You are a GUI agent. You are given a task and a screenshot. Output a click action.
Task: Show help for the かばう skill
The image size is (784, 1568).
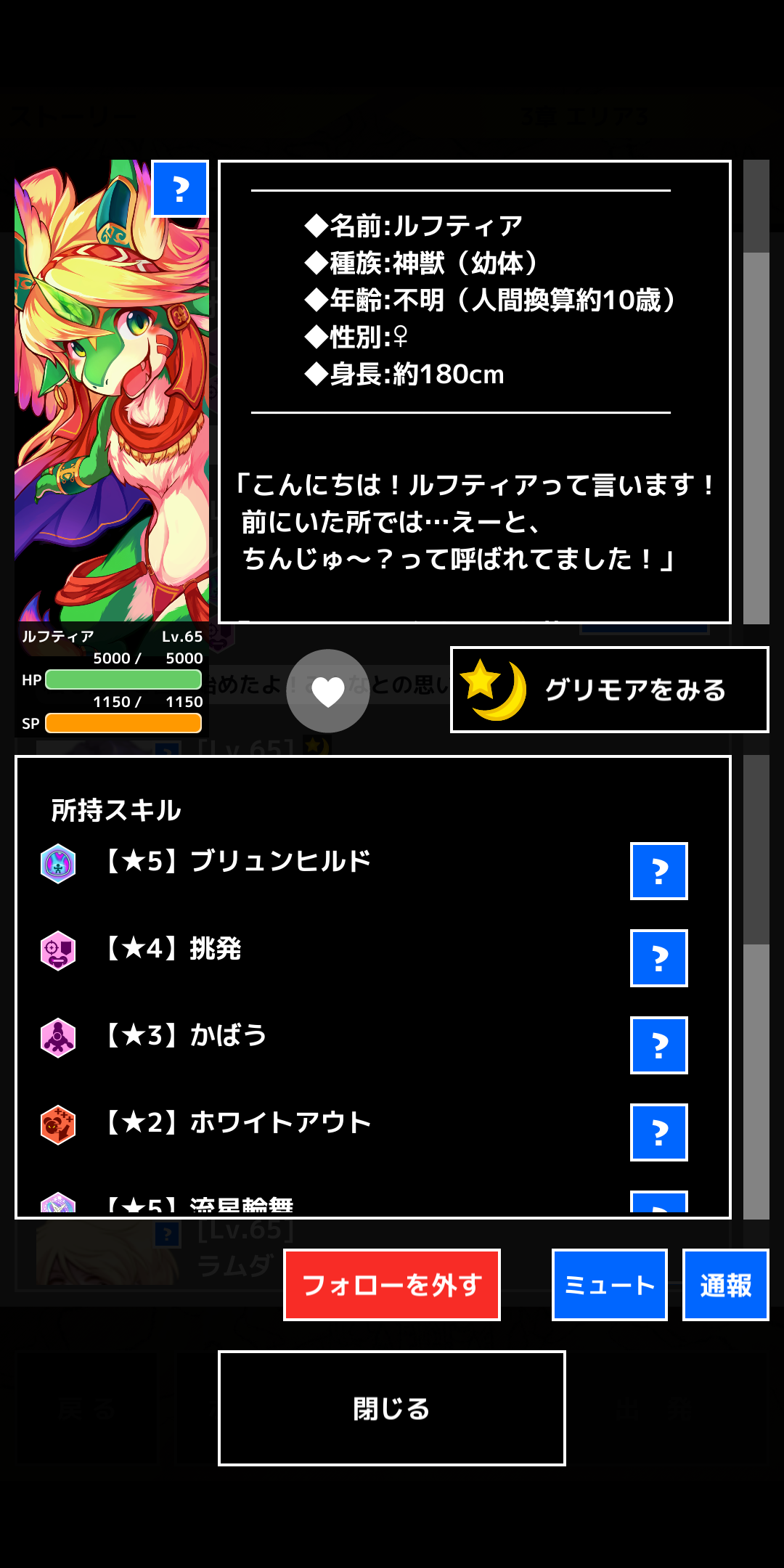pos(659,1045)
